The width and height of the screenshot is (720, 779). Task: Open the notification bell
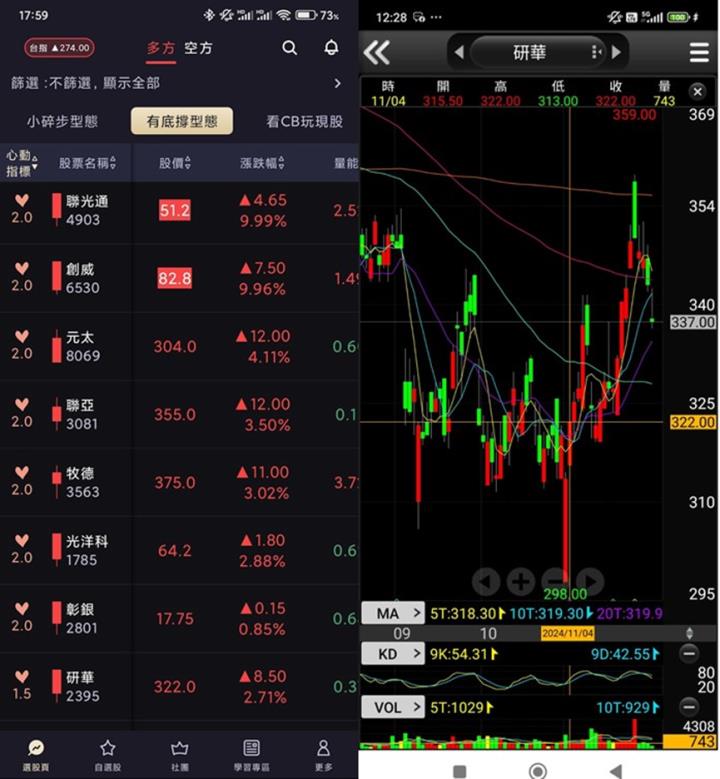click(332, 48)
